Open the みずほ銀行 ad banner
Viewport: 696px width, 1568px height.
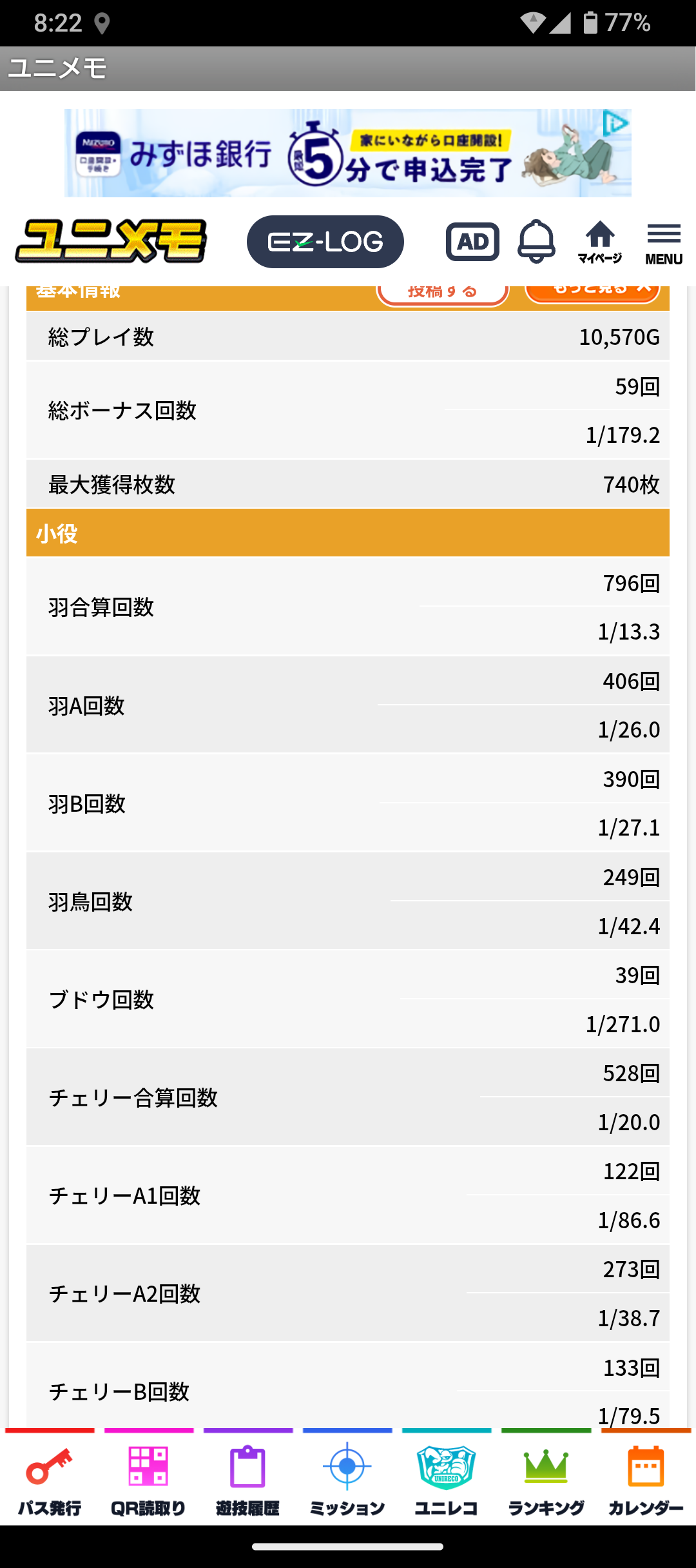click(x=348, y=153)
